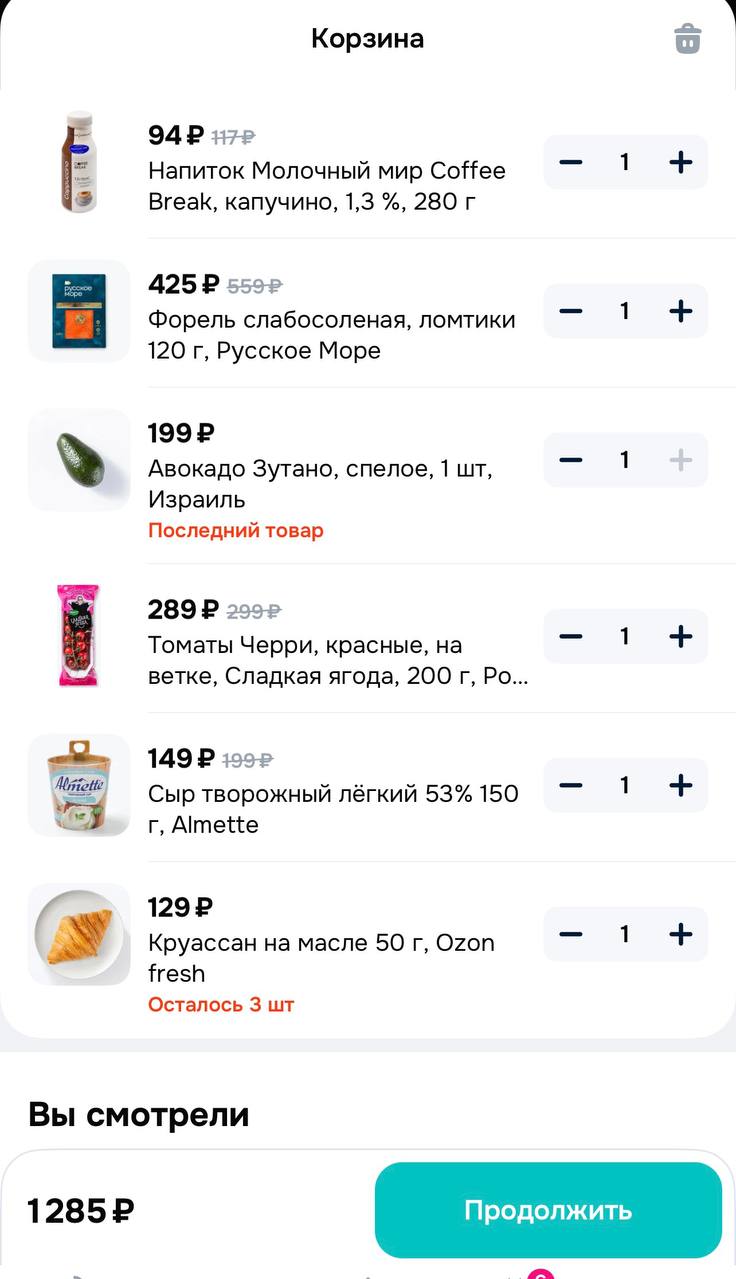Click the Вы смотрели section heading
This screenshot has width=736, height=1279.
coord(138,1114)
